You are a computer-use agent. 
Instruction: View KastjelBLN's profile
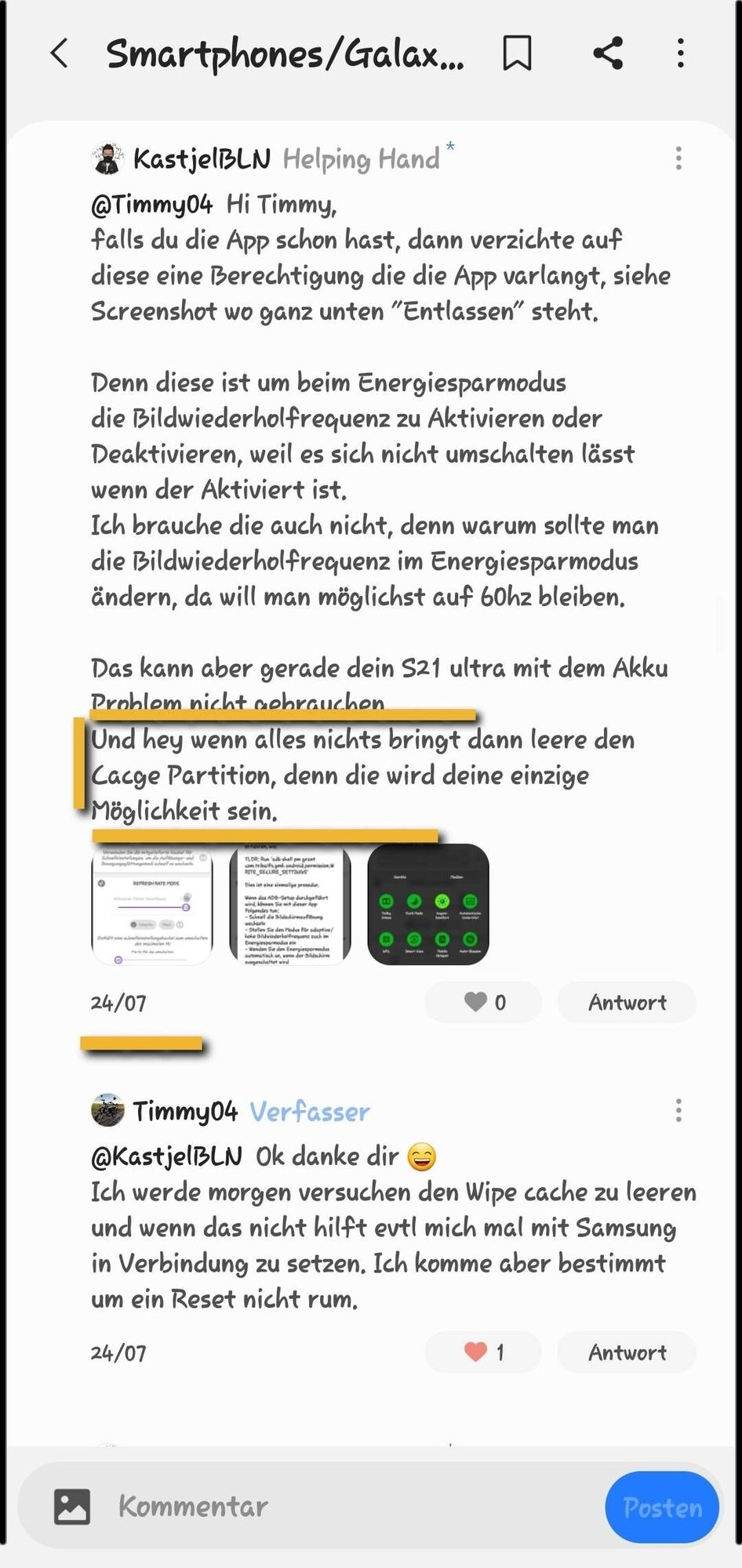108,158
